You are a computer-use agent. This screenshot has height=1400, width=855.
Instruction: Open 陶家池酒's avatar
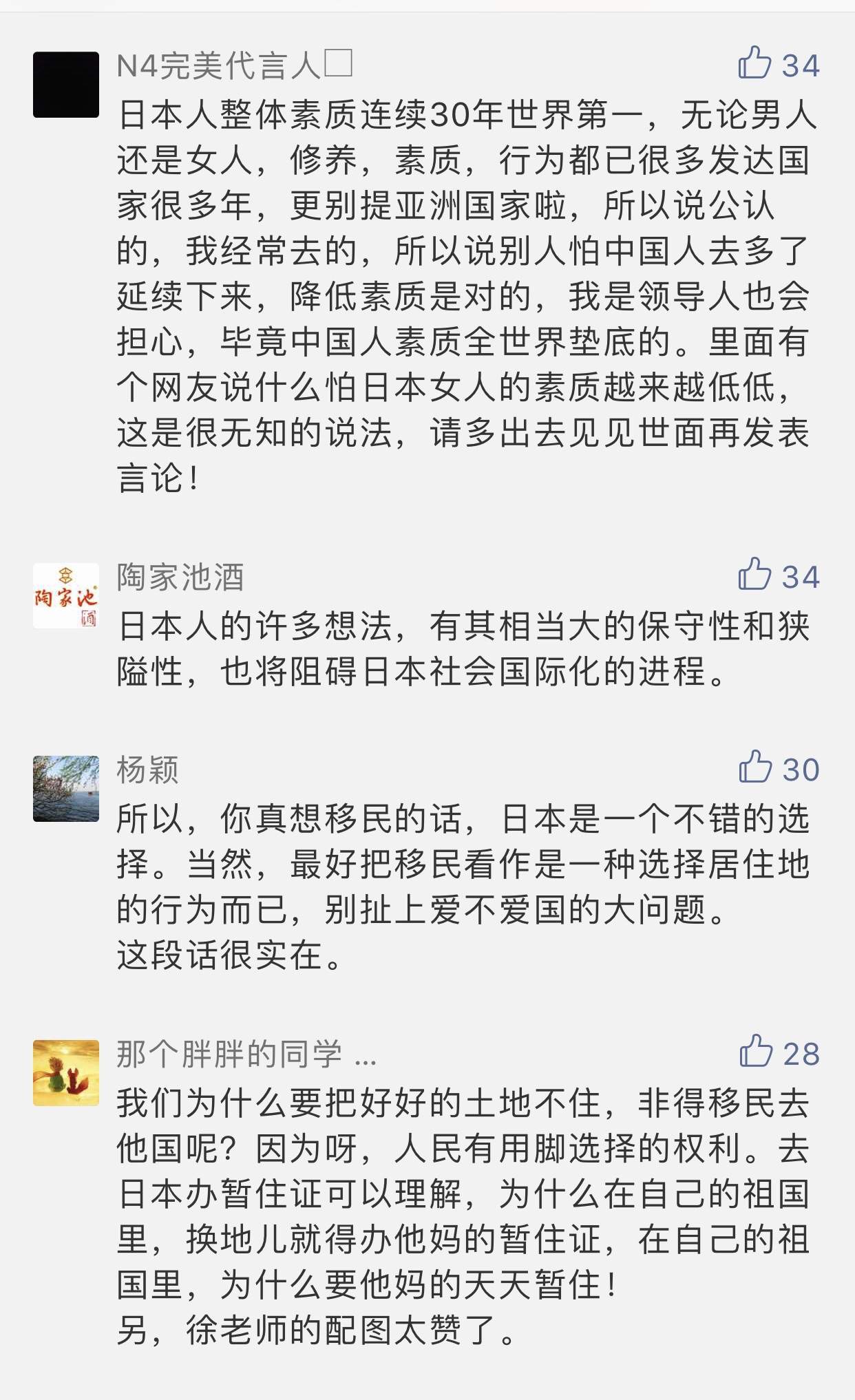click(66, 595)
